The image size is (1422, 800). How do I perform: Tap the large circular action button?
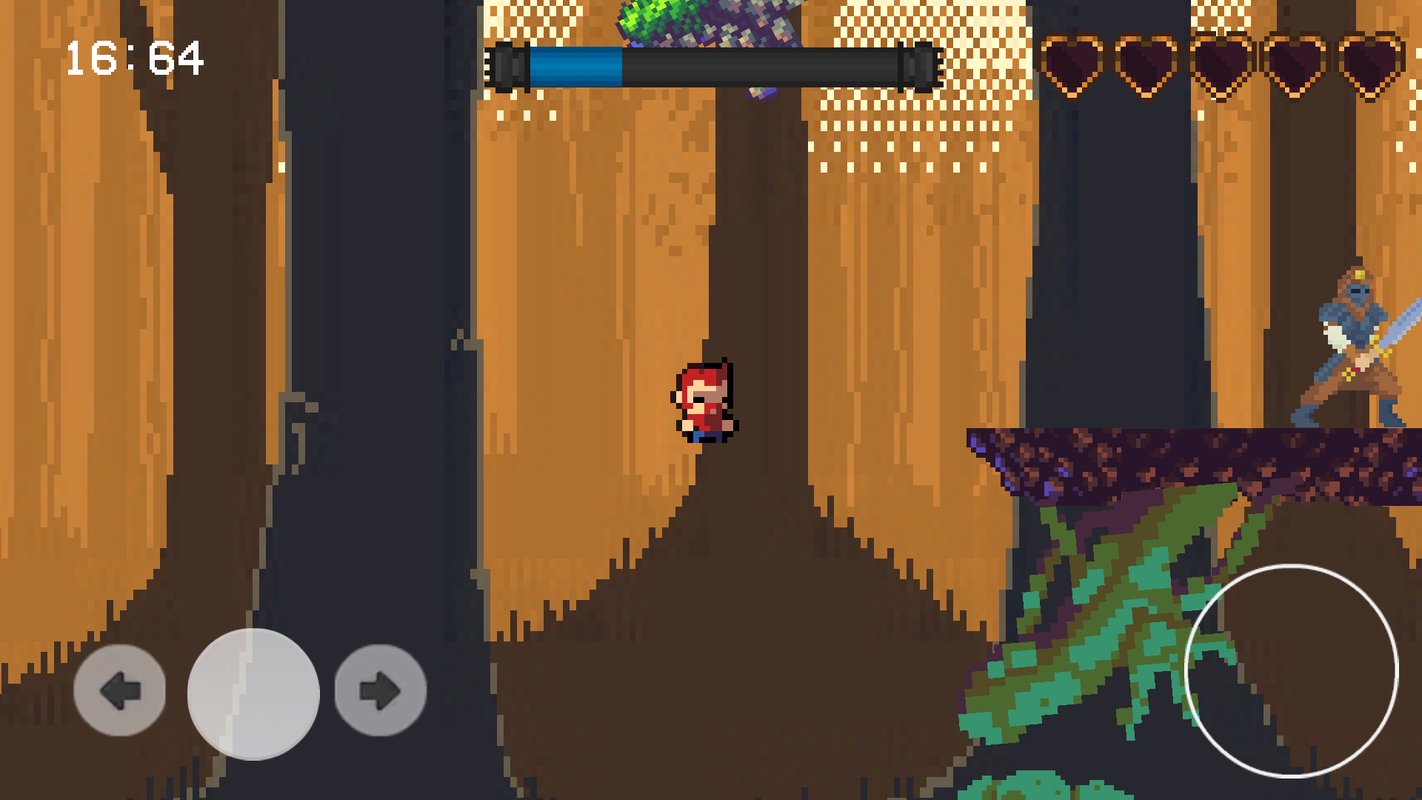1290,671
